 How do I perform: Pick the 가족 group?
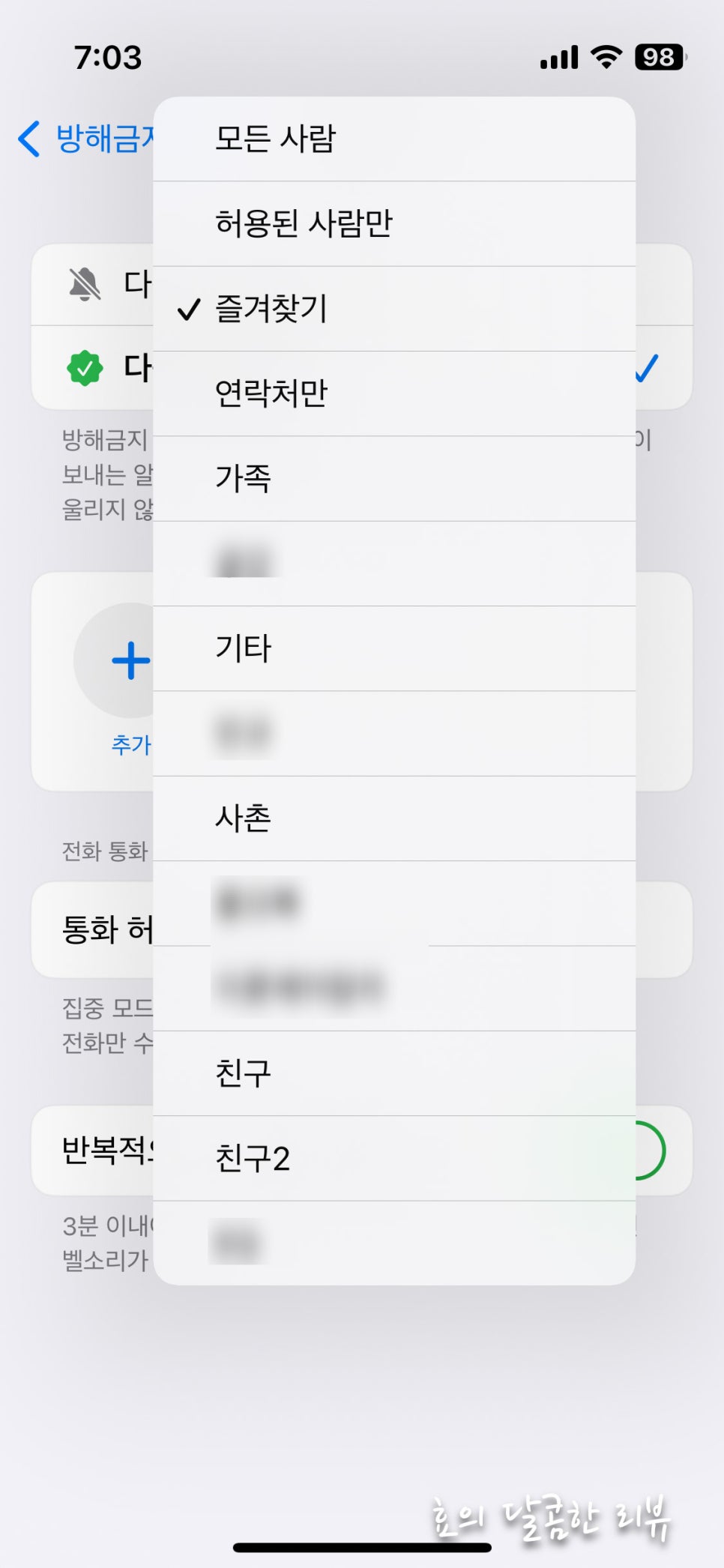(394, 478)
